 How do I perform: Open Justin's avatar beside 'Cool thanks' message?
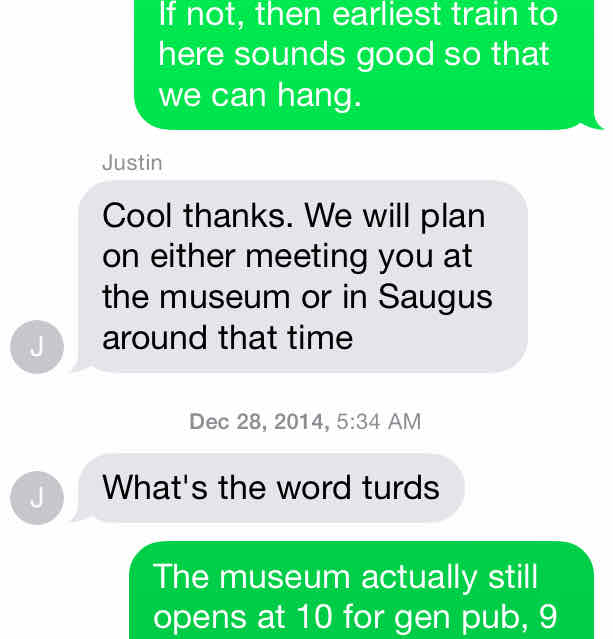click(36, 346)
